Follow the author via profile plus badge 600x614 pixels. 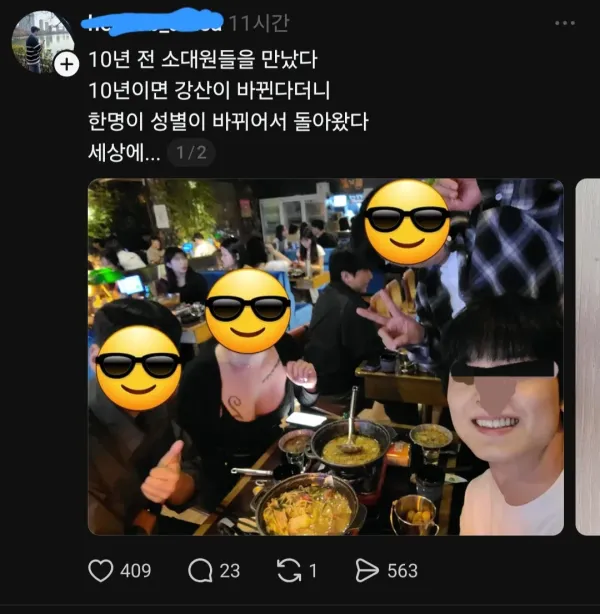[x=65, y=65]
